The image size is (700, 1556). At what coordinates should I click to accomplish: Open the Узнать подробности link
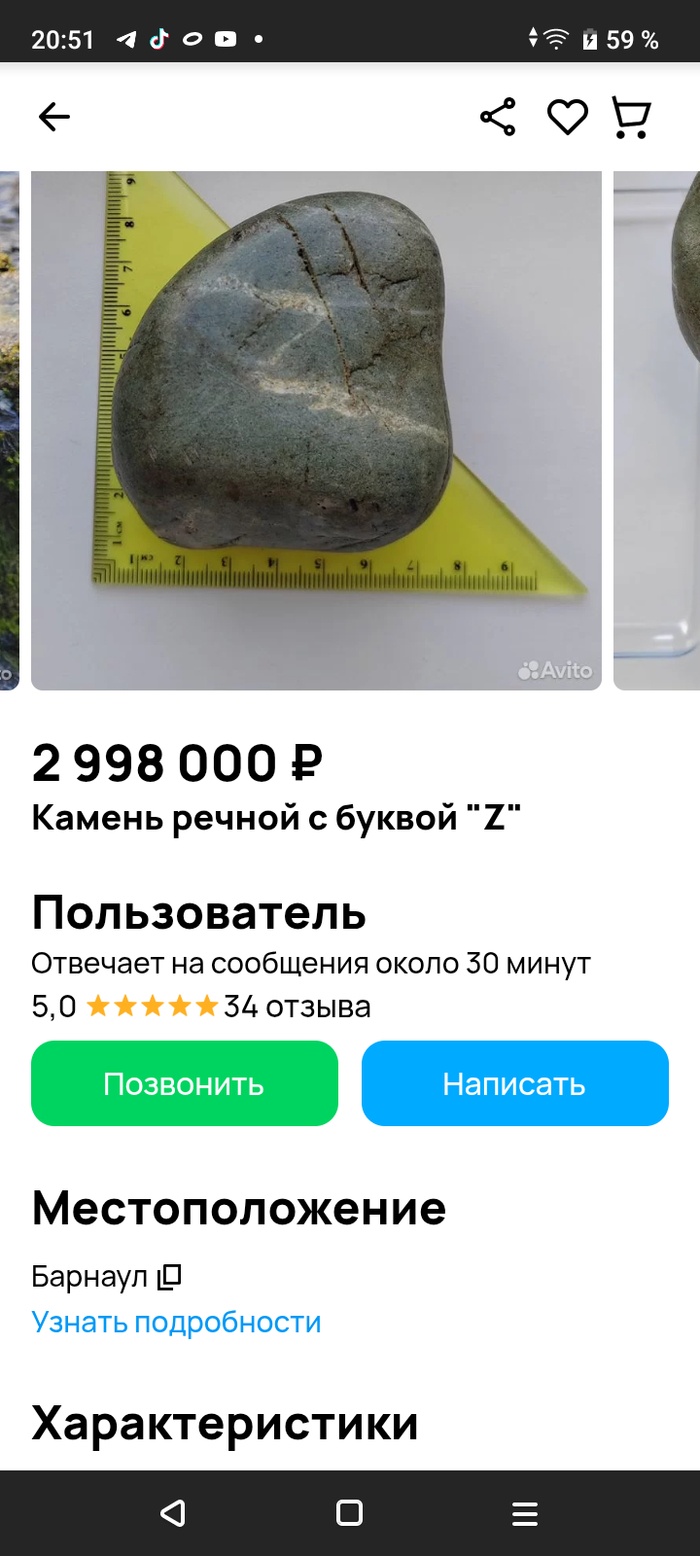[x=176, y=1322]
